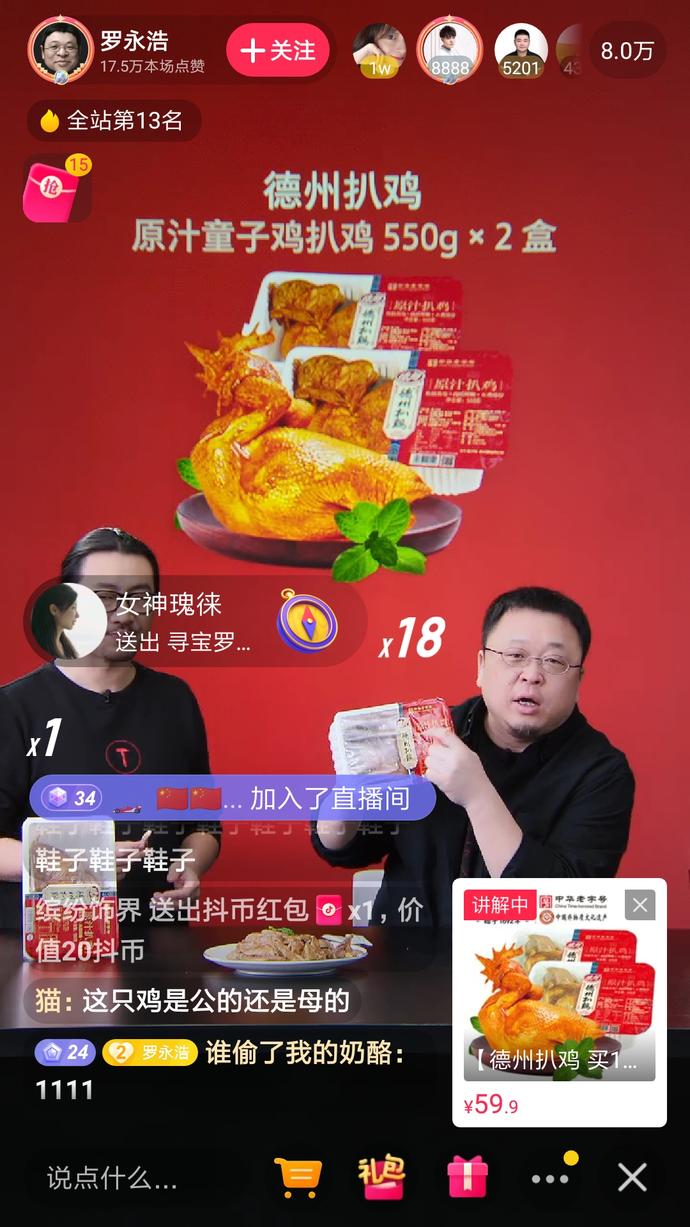Close the live stream
This screenshot has width=690, height=1227.
tap(632, 1177)
